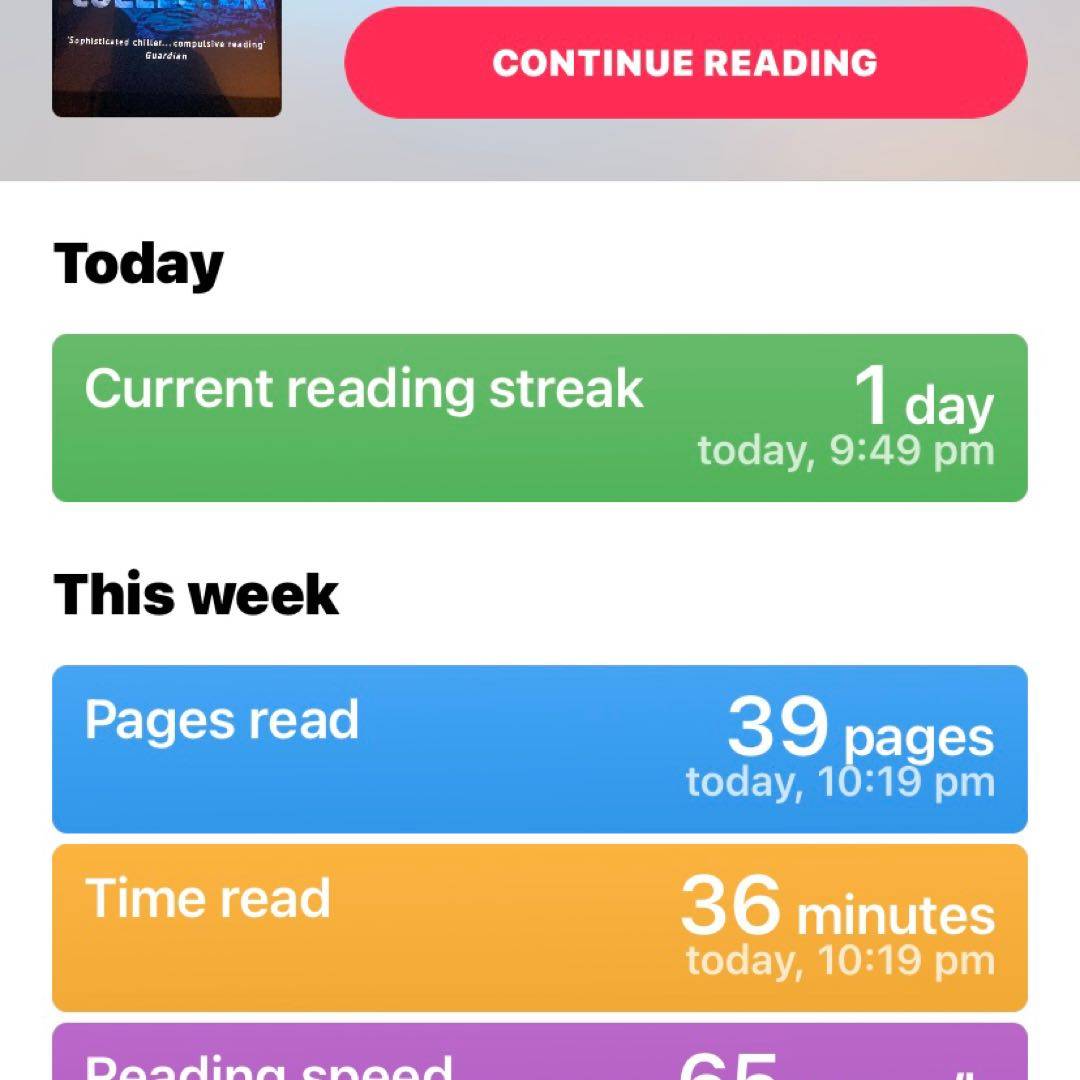Open the Reading speed card
1080x1080 pixels.
point(539,1053)
